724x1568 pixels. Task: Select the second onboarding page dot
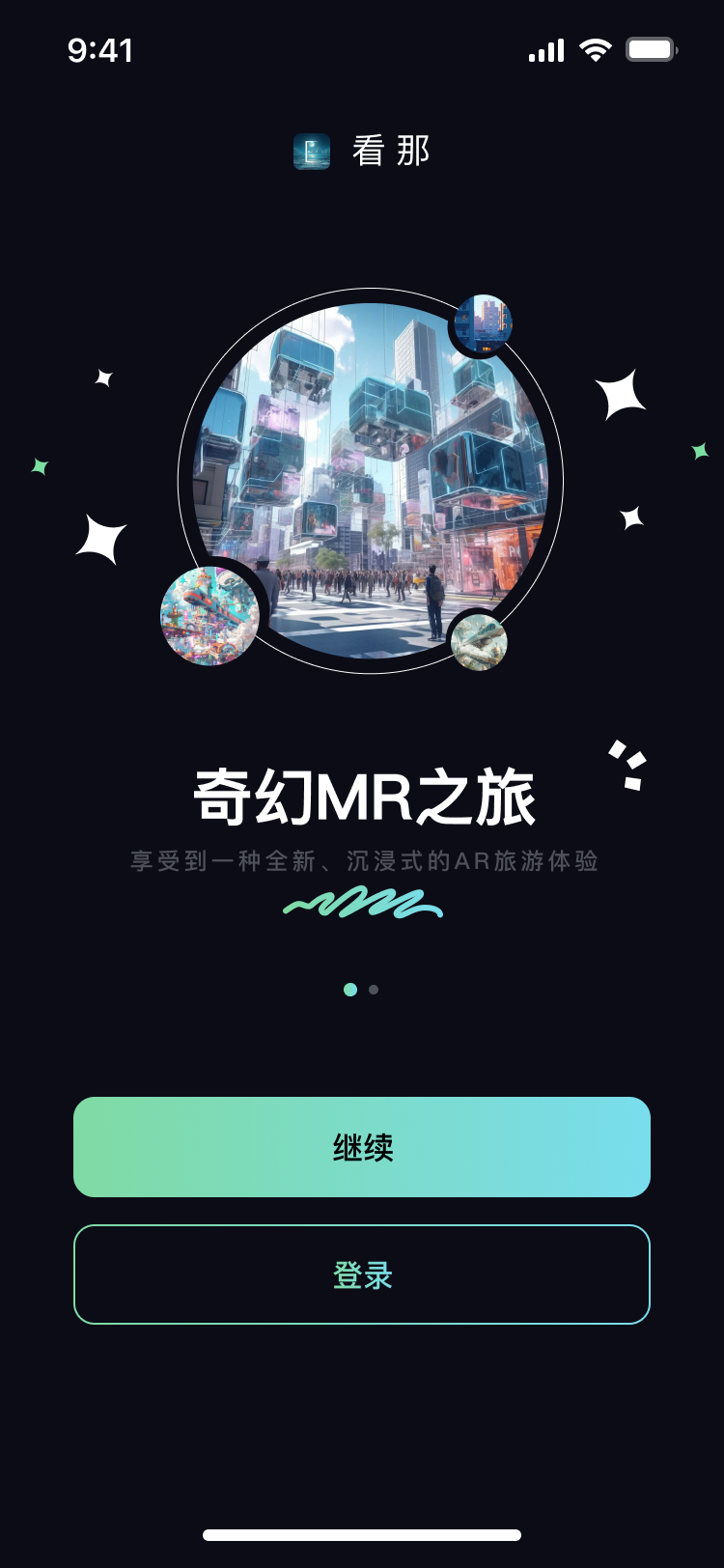coord(374,990)
